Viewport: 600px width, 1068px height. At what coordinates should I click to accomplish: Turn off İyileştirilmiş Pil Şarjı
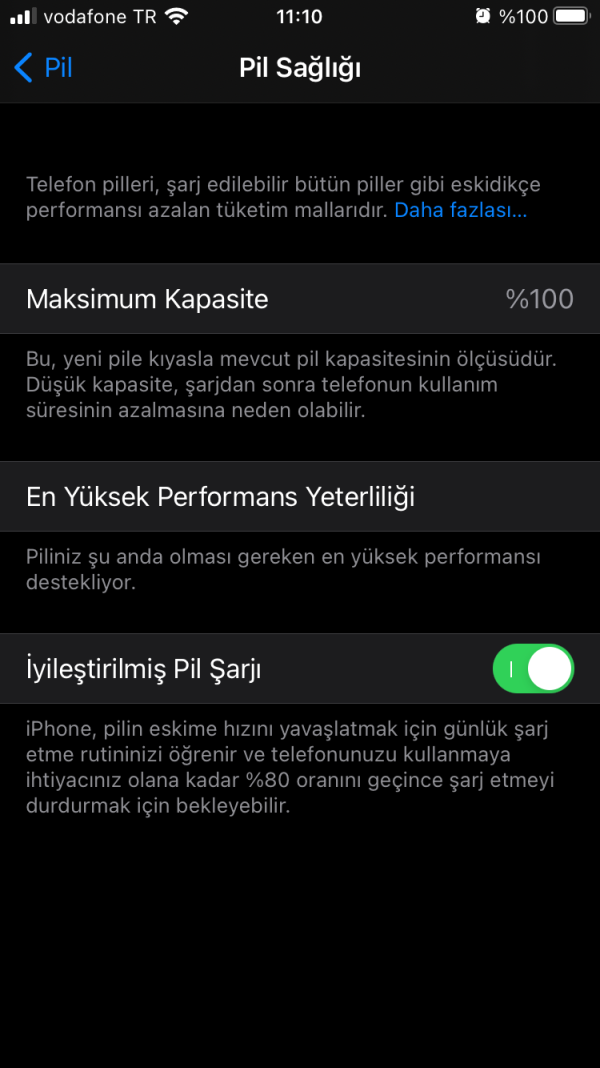533,669
